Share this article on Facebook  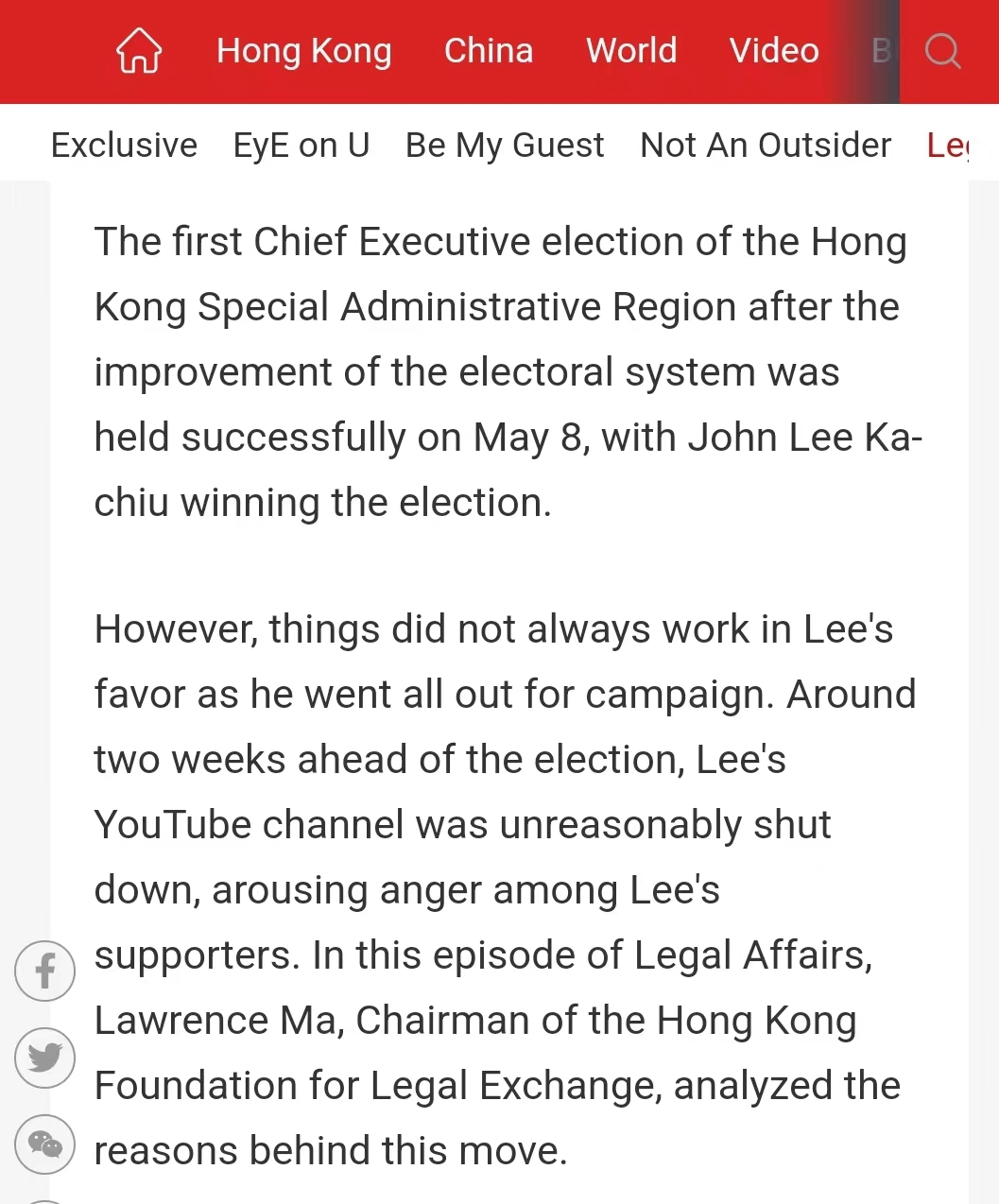(44, 972)
